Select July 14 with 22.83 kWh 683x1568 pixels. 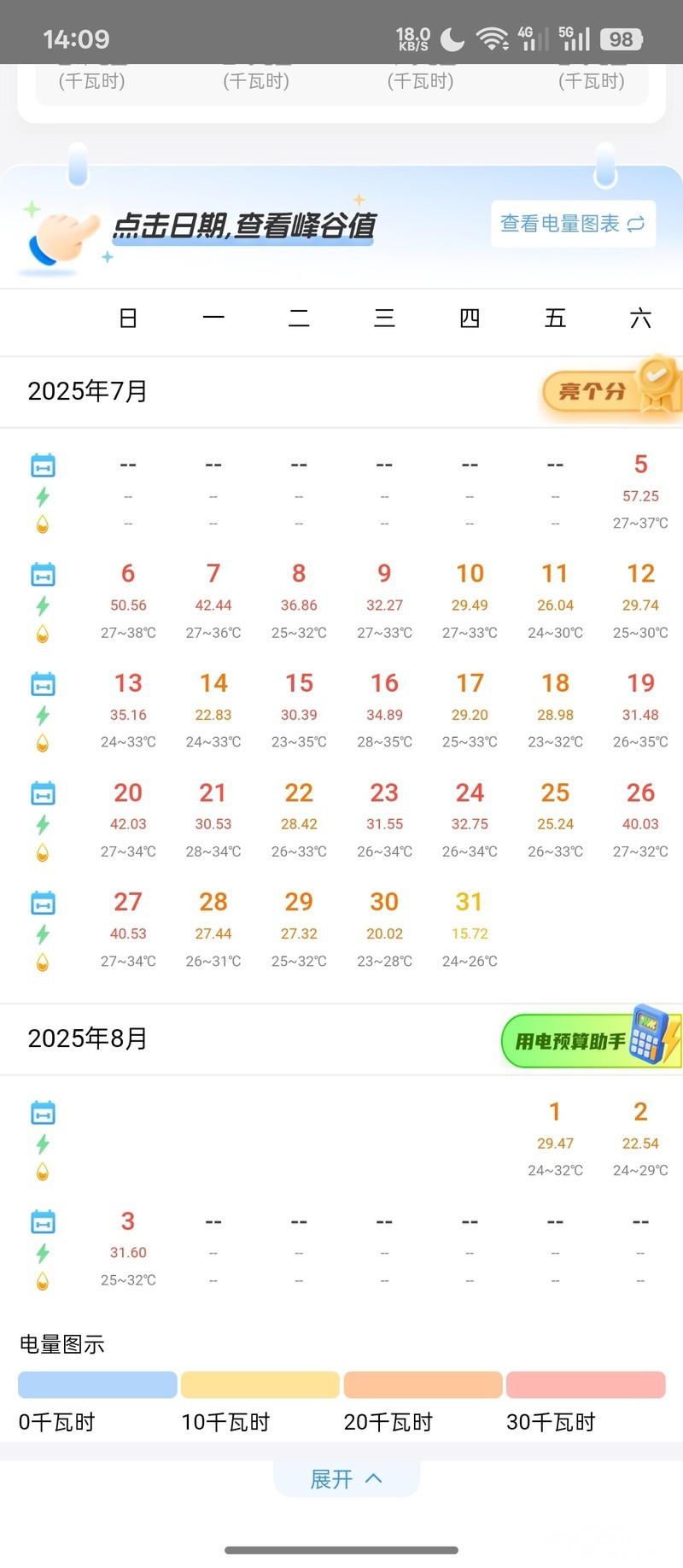[x=213, y=710]
